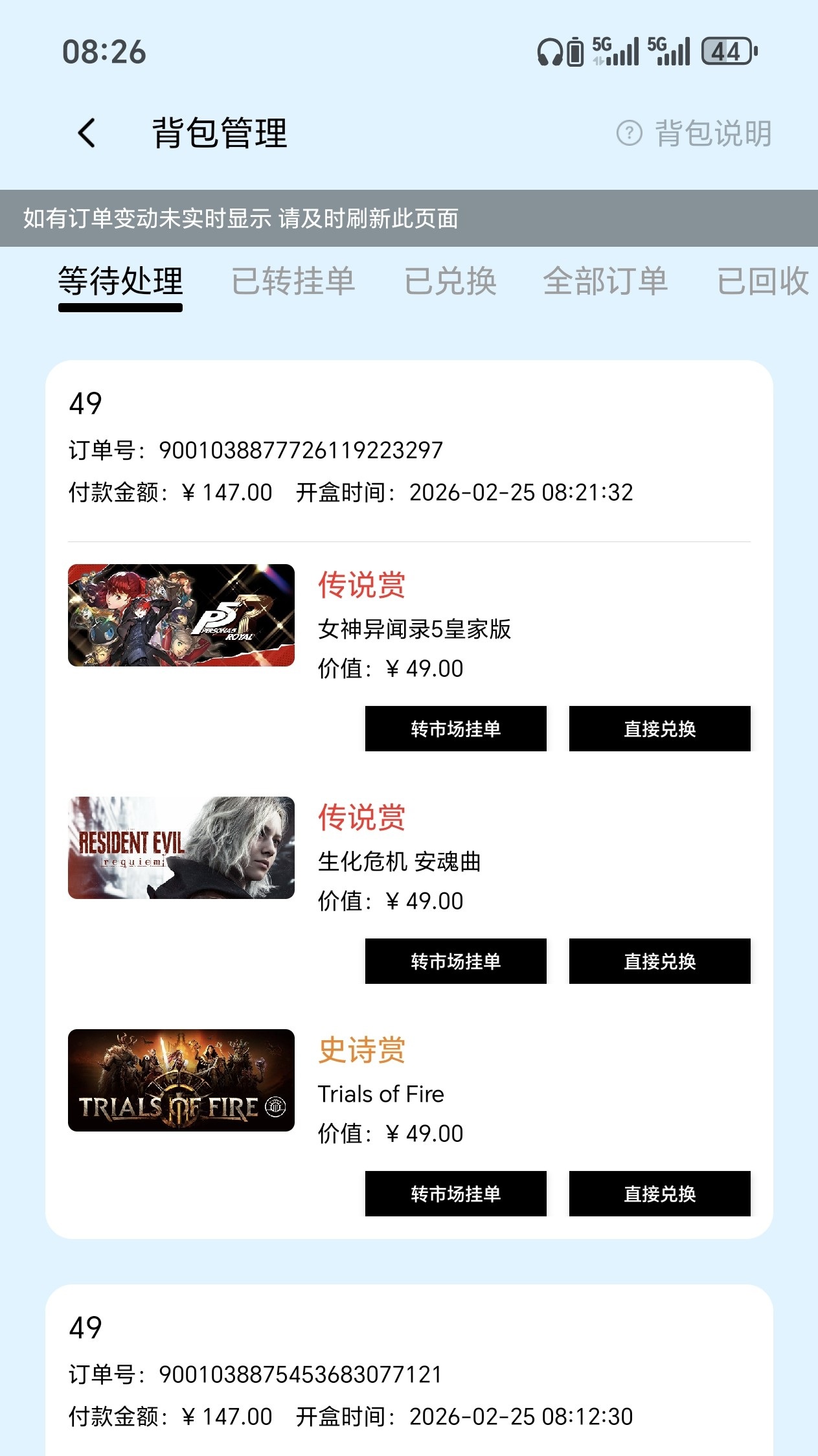
Task: Tap 直接兑换 for Trials of Fire
Action: click(x=659, y=1194)
